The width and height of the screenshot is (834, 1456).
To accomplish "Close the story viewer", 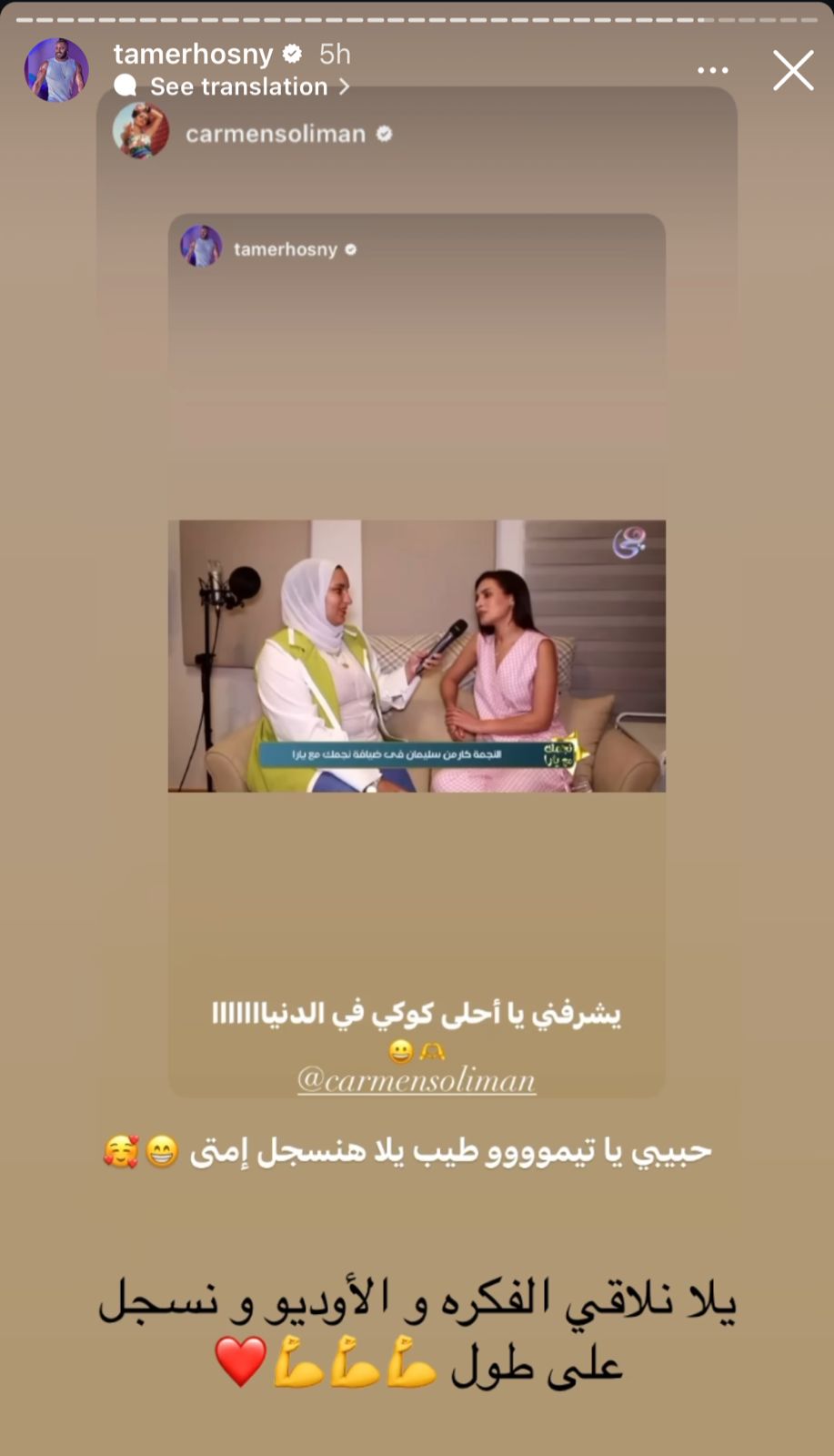I will (793, 70).
